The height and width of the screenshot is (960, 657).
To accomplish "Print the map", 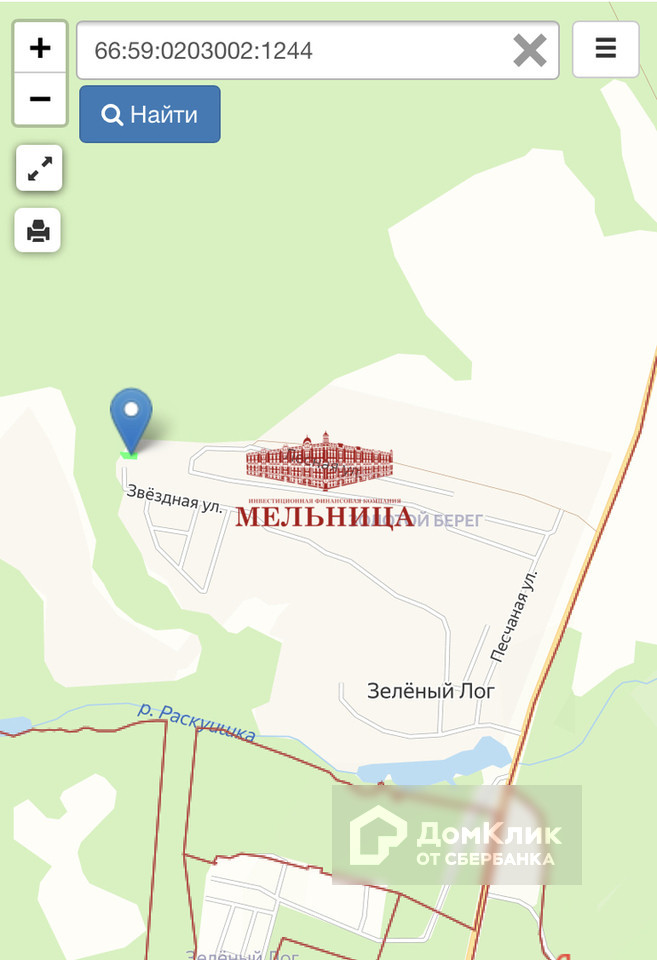I will [x=38, y=230].
